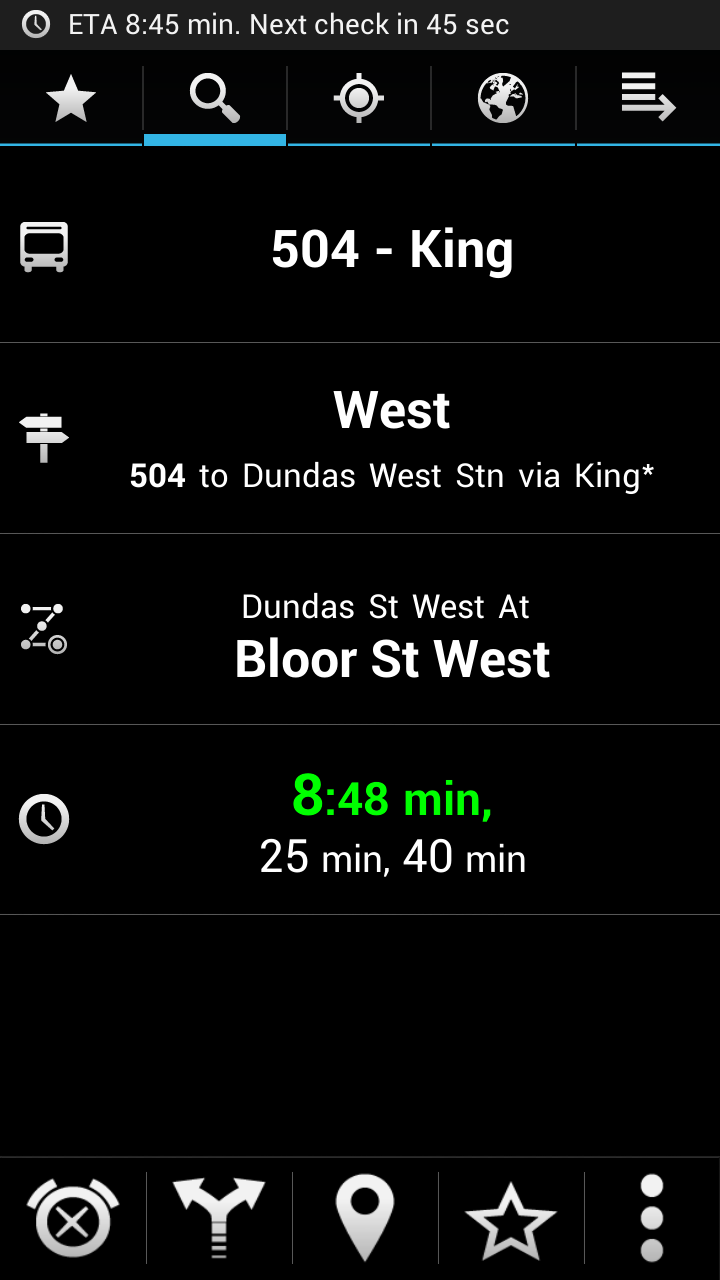Select the search magnifier tab
Image resolution: width=720 pixels, height=1280 pixels.
[x=215, y=98]
